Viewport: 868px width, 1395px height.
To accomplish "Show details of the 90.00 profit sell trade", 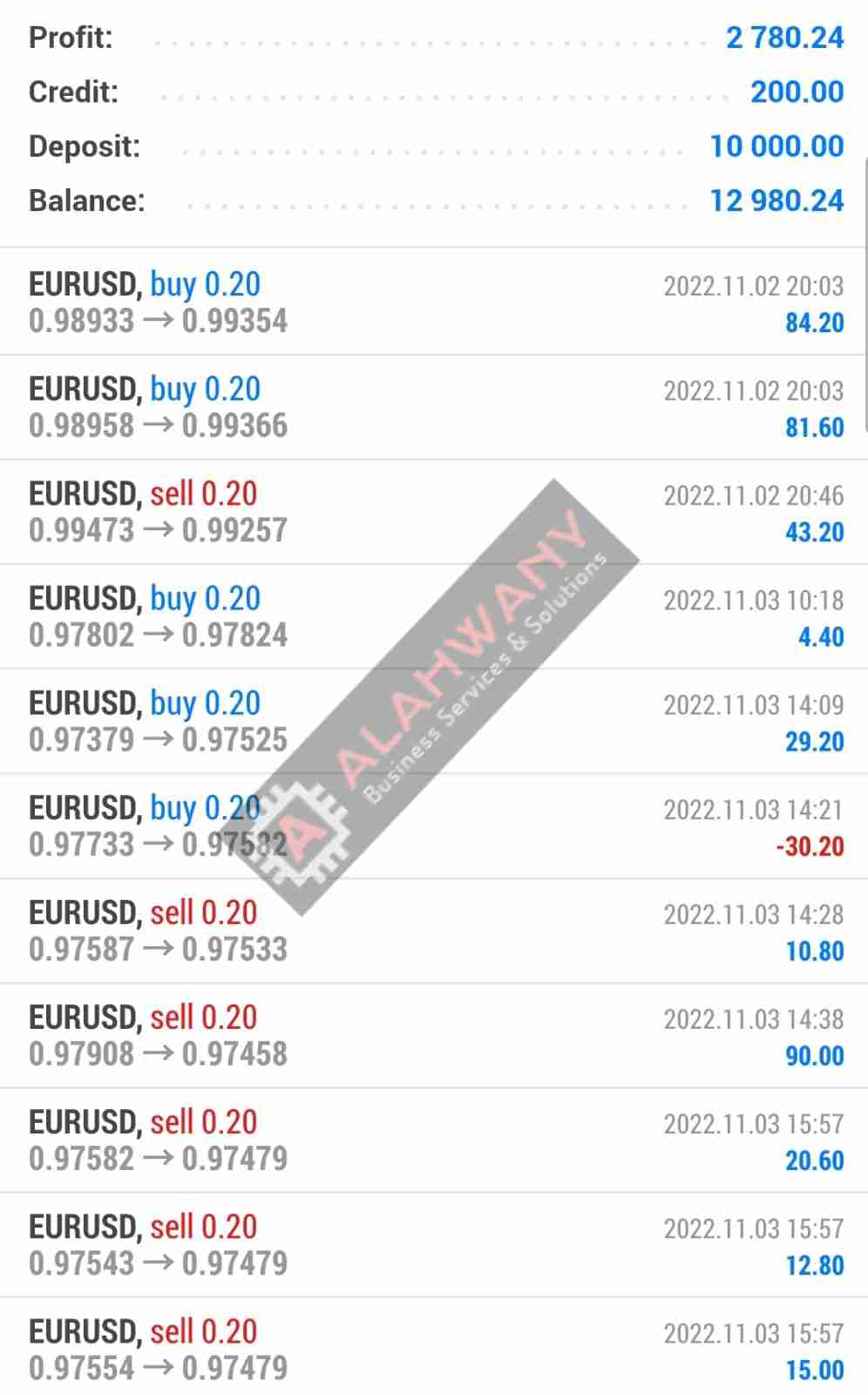I will pos(434,1035).
